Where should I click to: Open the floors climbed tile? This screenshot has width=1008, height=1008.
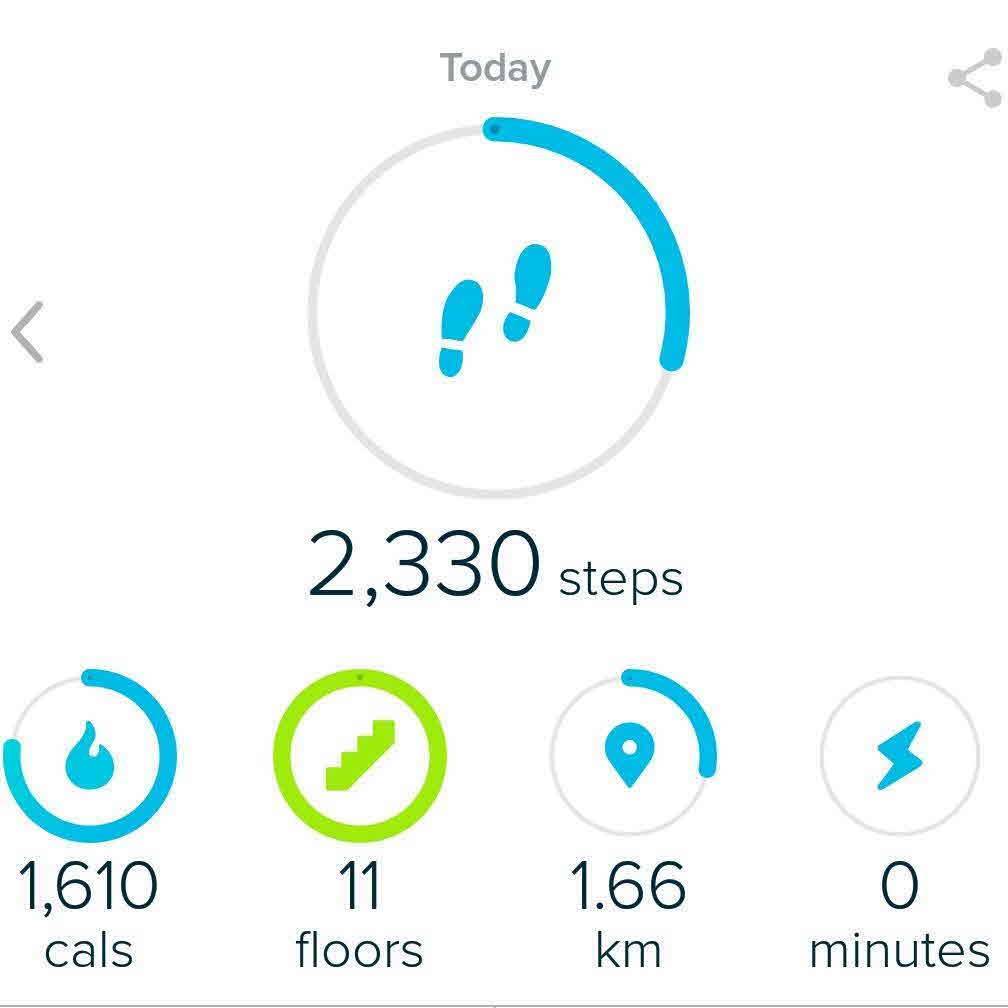(x=359, y=757)
